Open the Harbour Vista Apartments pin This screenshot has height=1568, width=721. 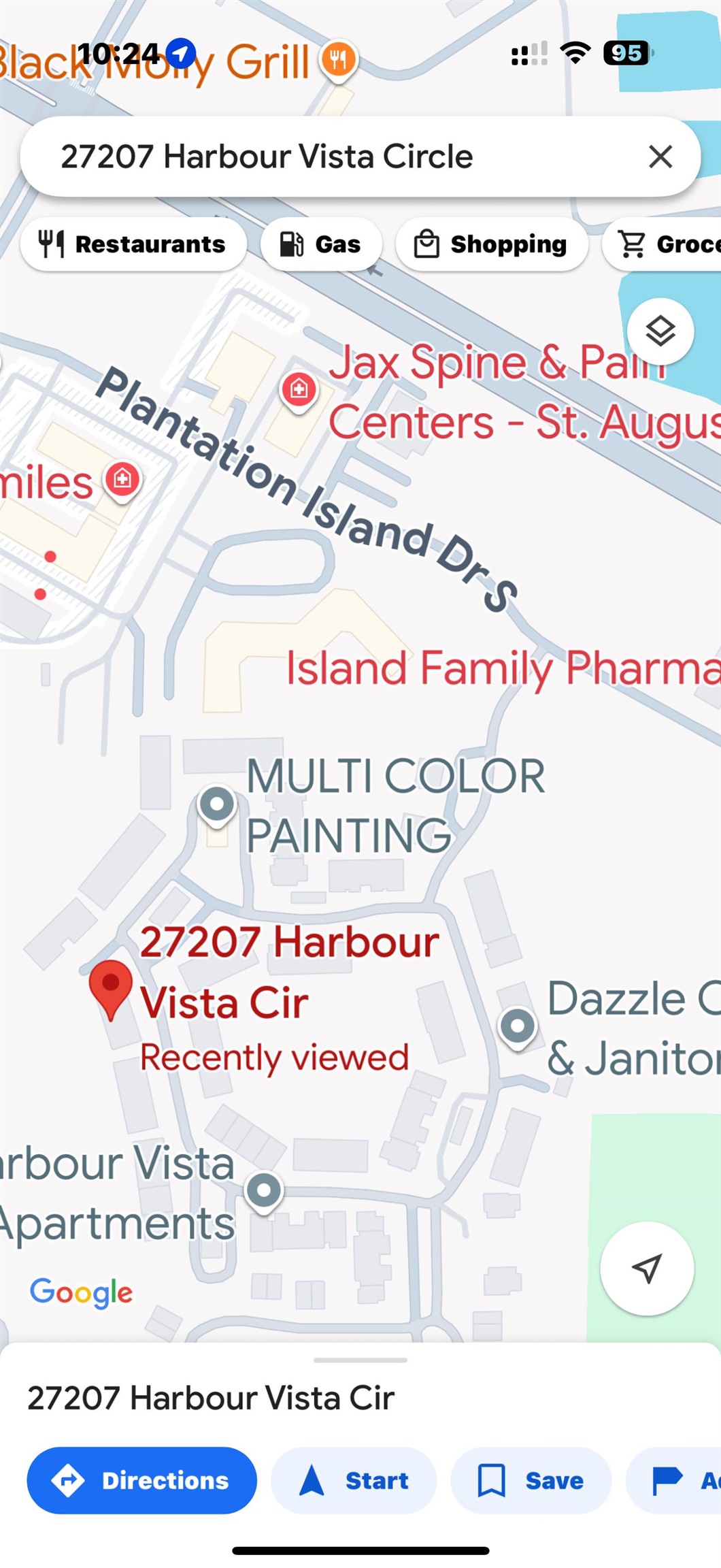click(x=264, y=1190)
